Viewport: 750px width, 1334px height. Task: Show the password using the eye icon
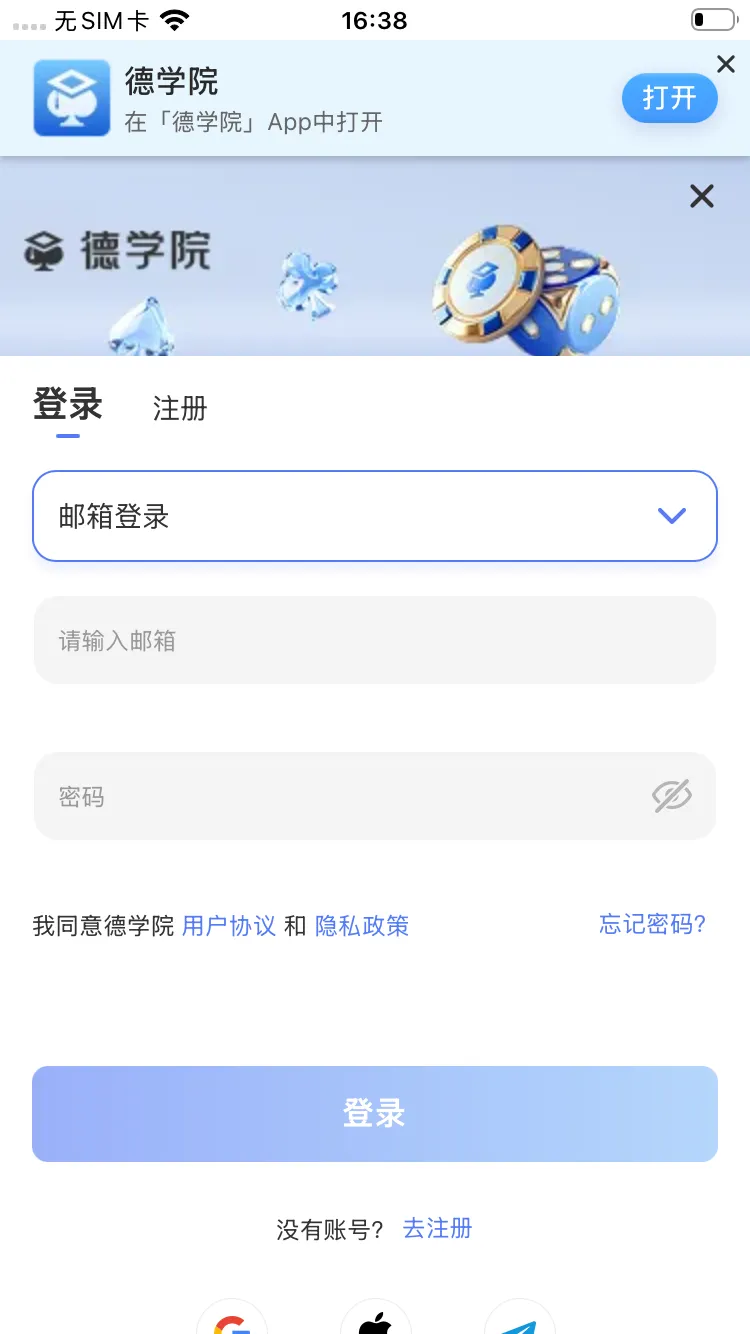672,796
